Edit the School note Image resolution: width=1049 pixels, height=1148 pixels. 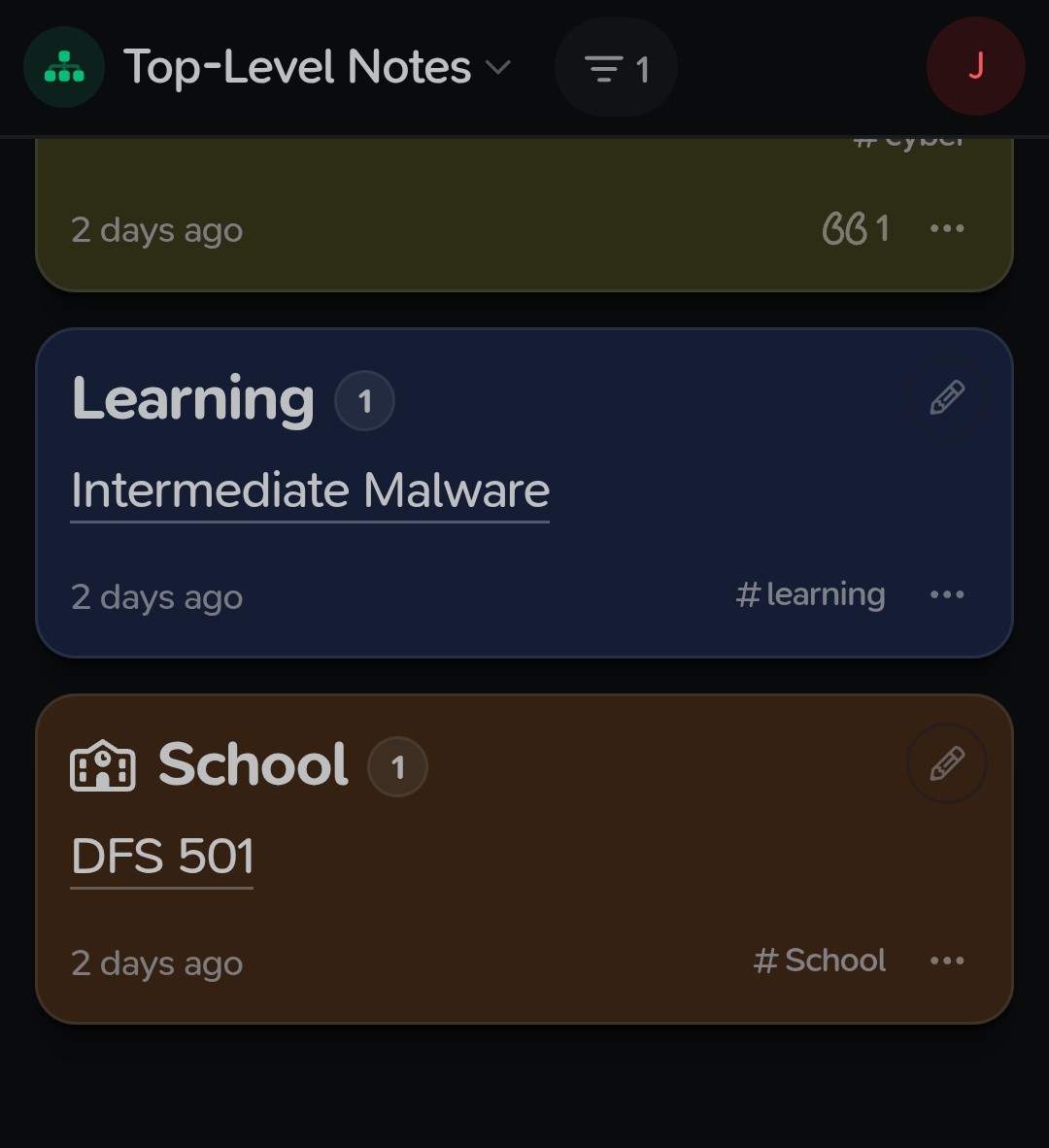click(947, 764)
